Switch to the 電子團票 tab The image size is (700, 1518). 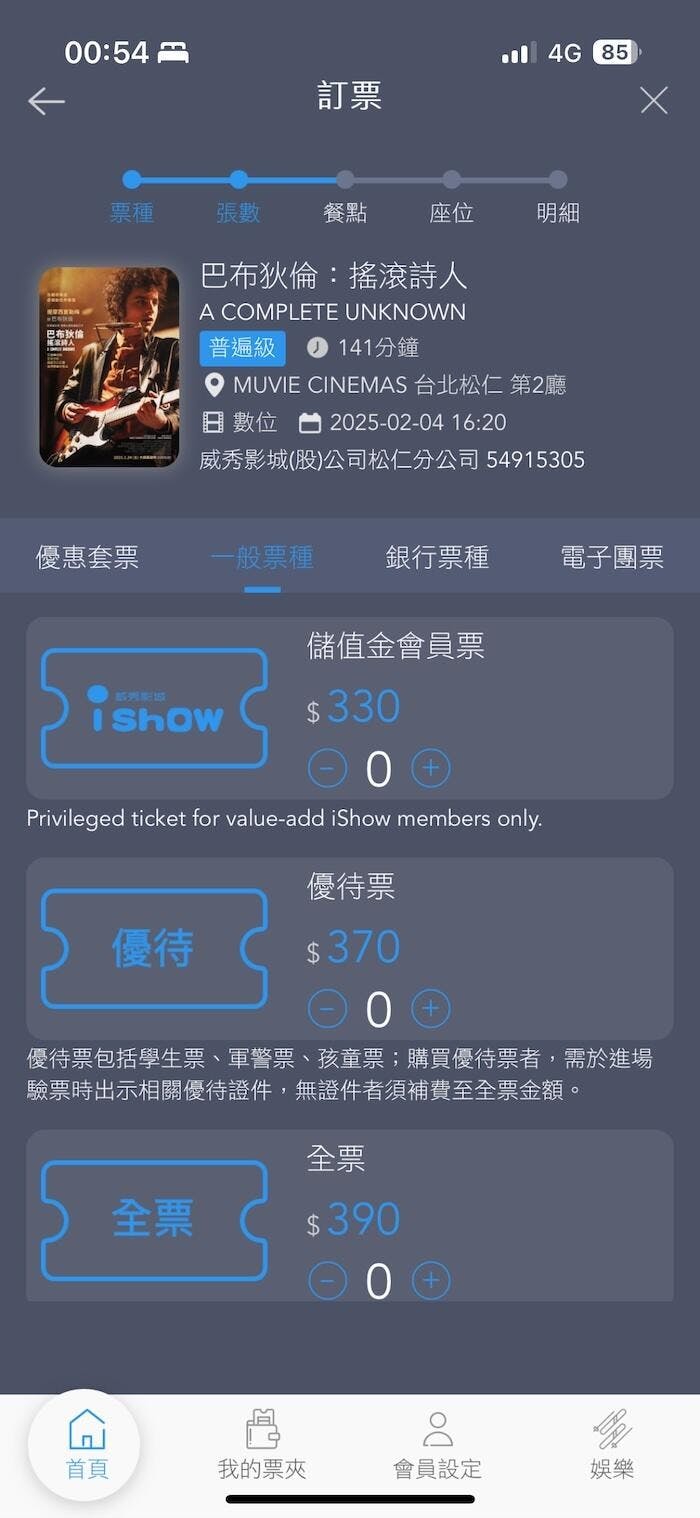612,557
